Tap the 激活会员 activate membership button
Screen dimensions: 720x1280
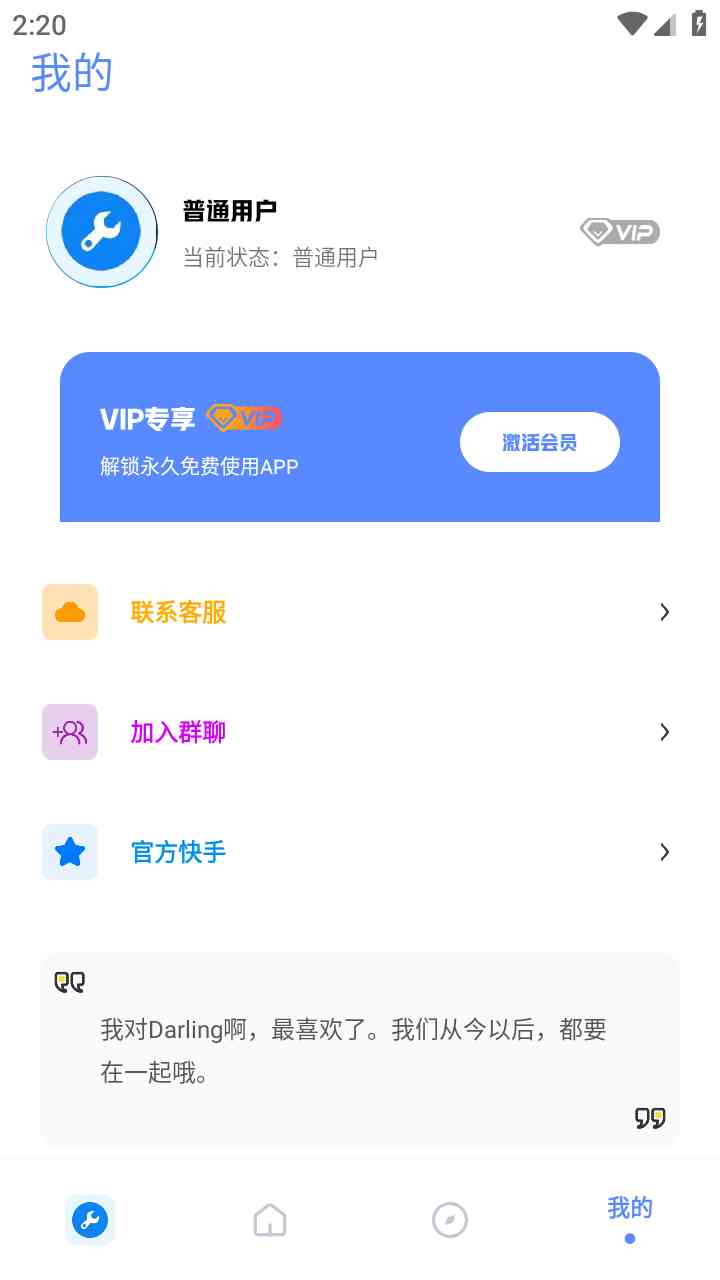[539, 442]
